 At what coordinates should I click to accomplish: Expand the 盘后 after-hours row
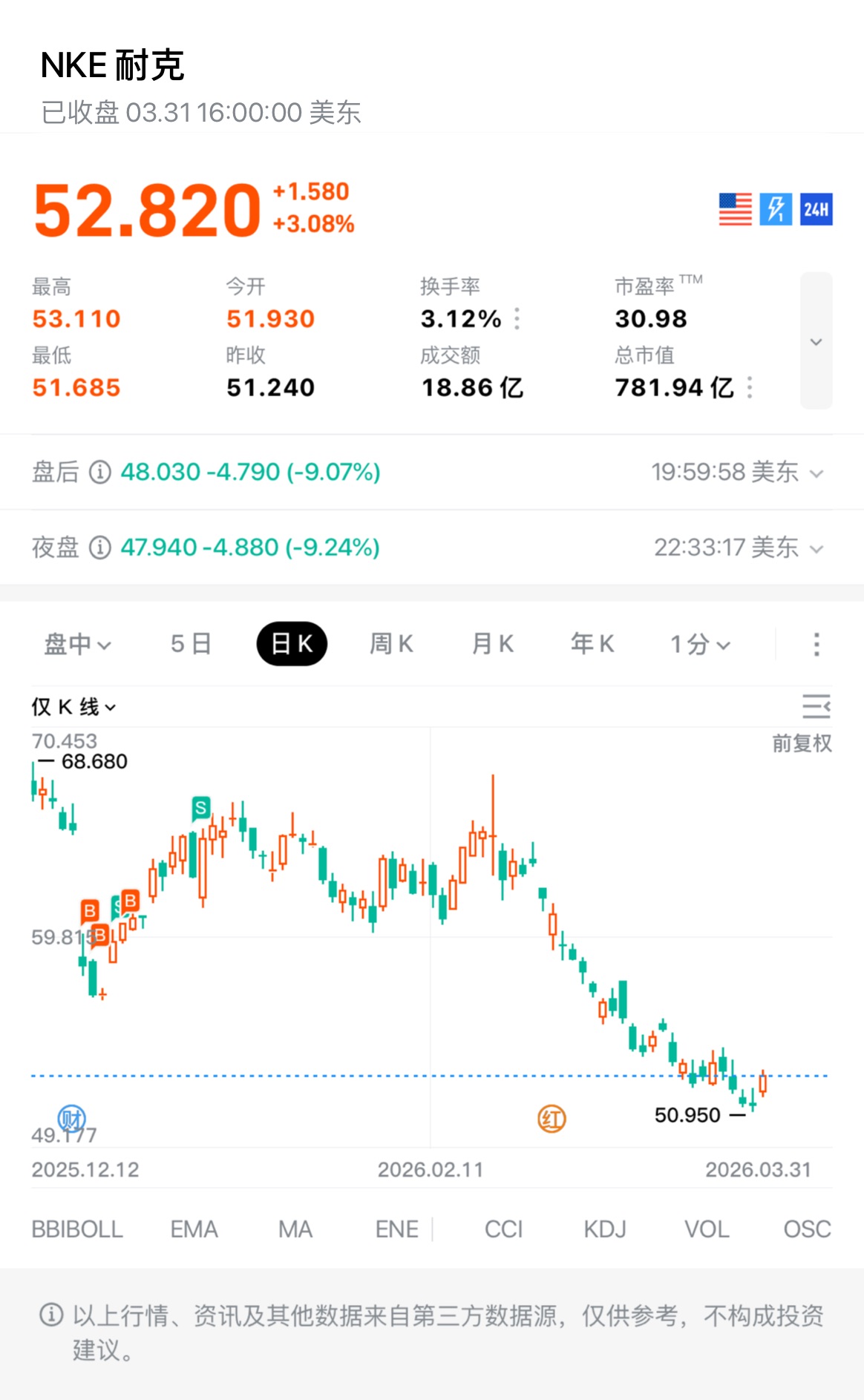tap(816, 473)
